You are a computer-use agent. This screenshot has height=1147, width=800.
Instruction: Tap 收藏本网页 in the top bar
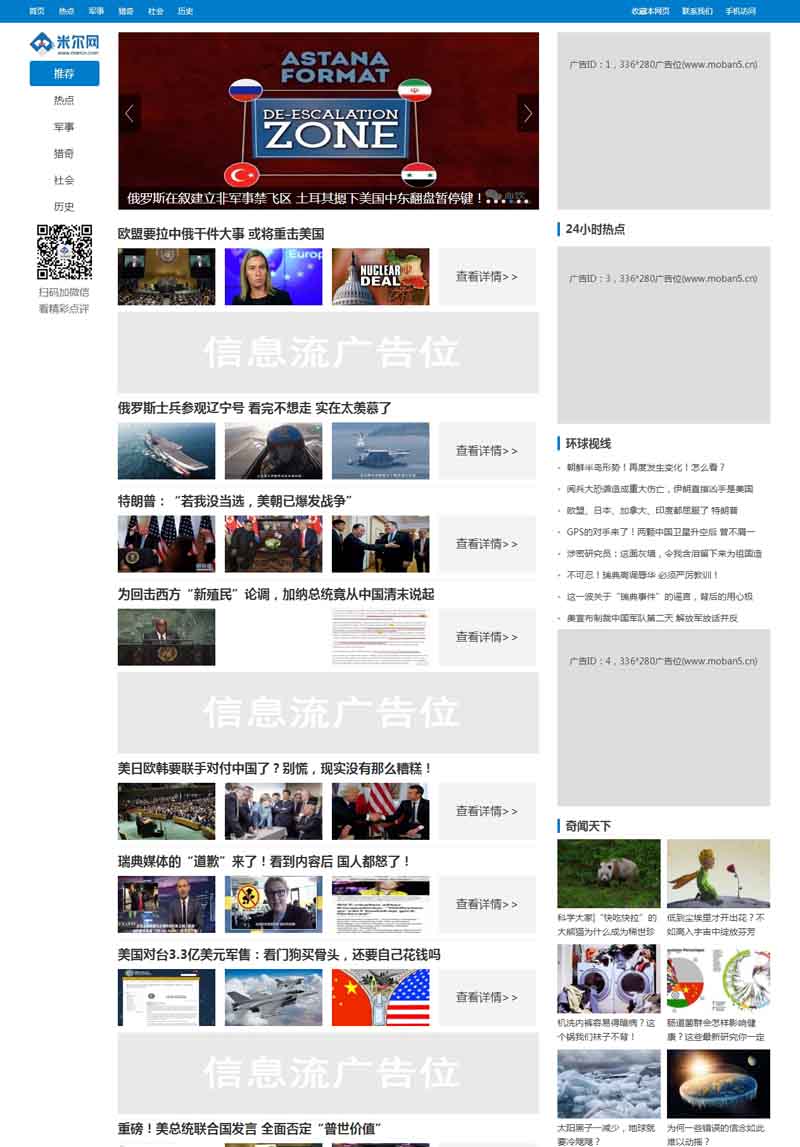(650, 11)
